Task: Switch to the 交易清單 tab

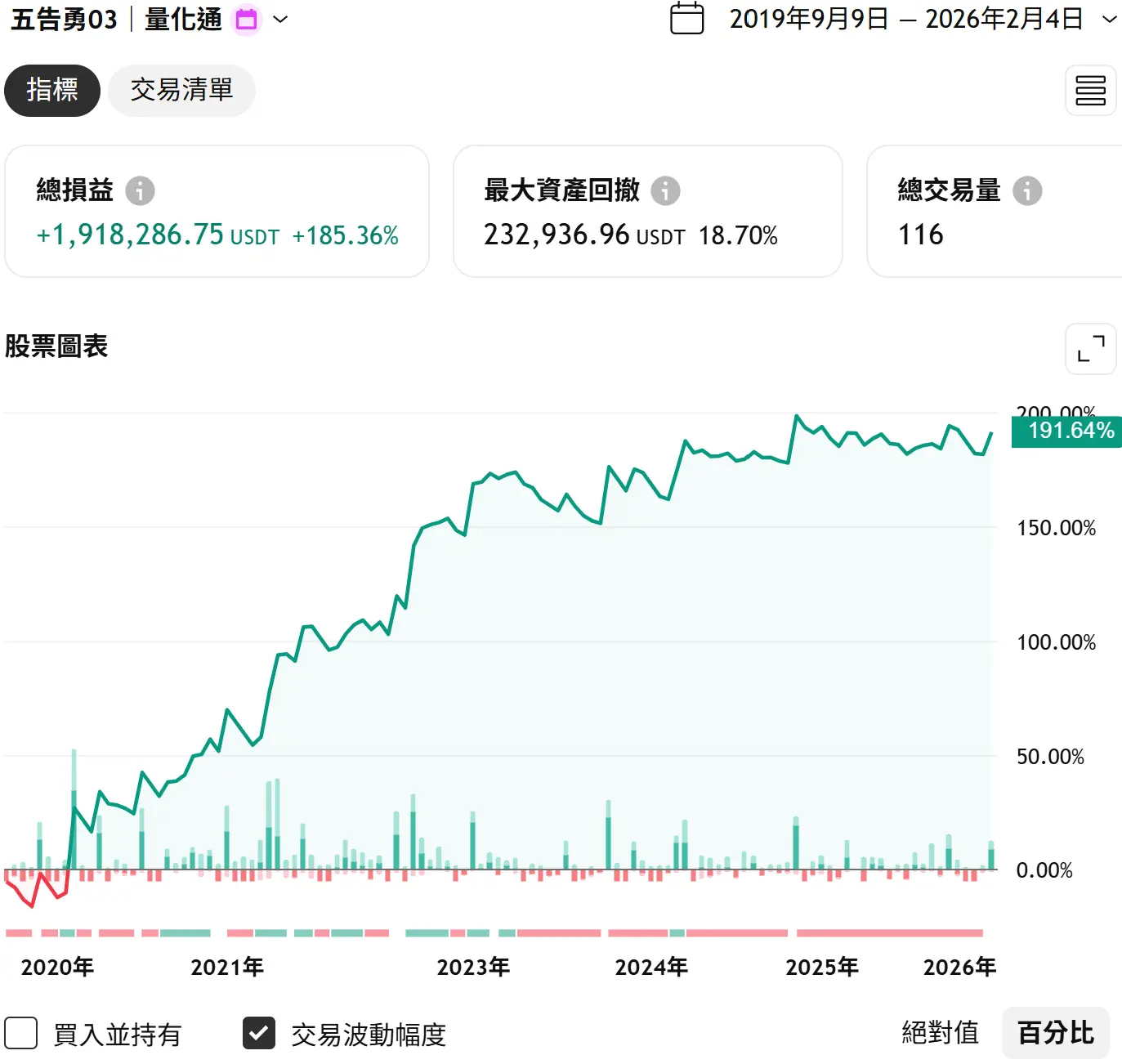Action: pos(181,90)
